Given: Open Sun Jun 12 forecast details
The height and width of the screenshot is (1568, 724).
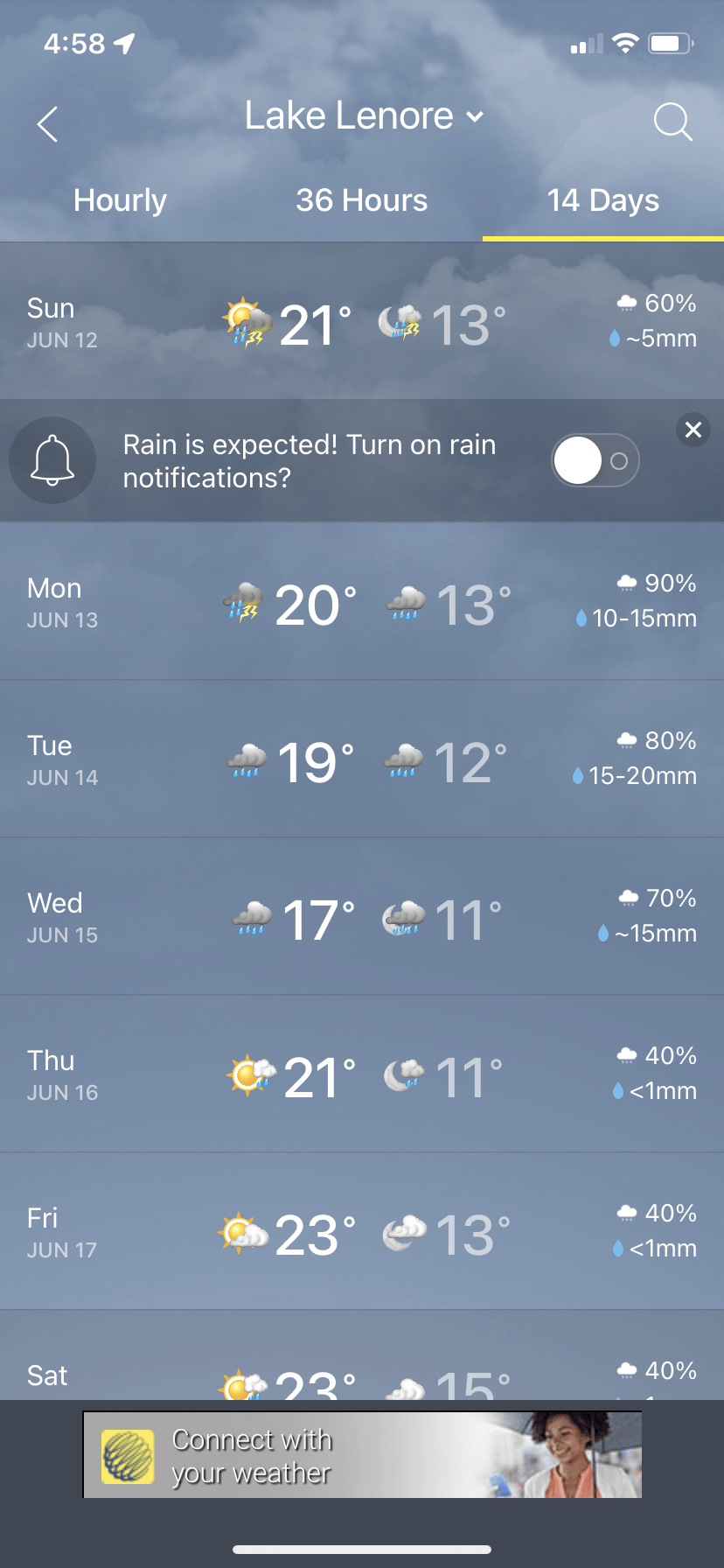Looking at the screenshot, I should 362,321.
